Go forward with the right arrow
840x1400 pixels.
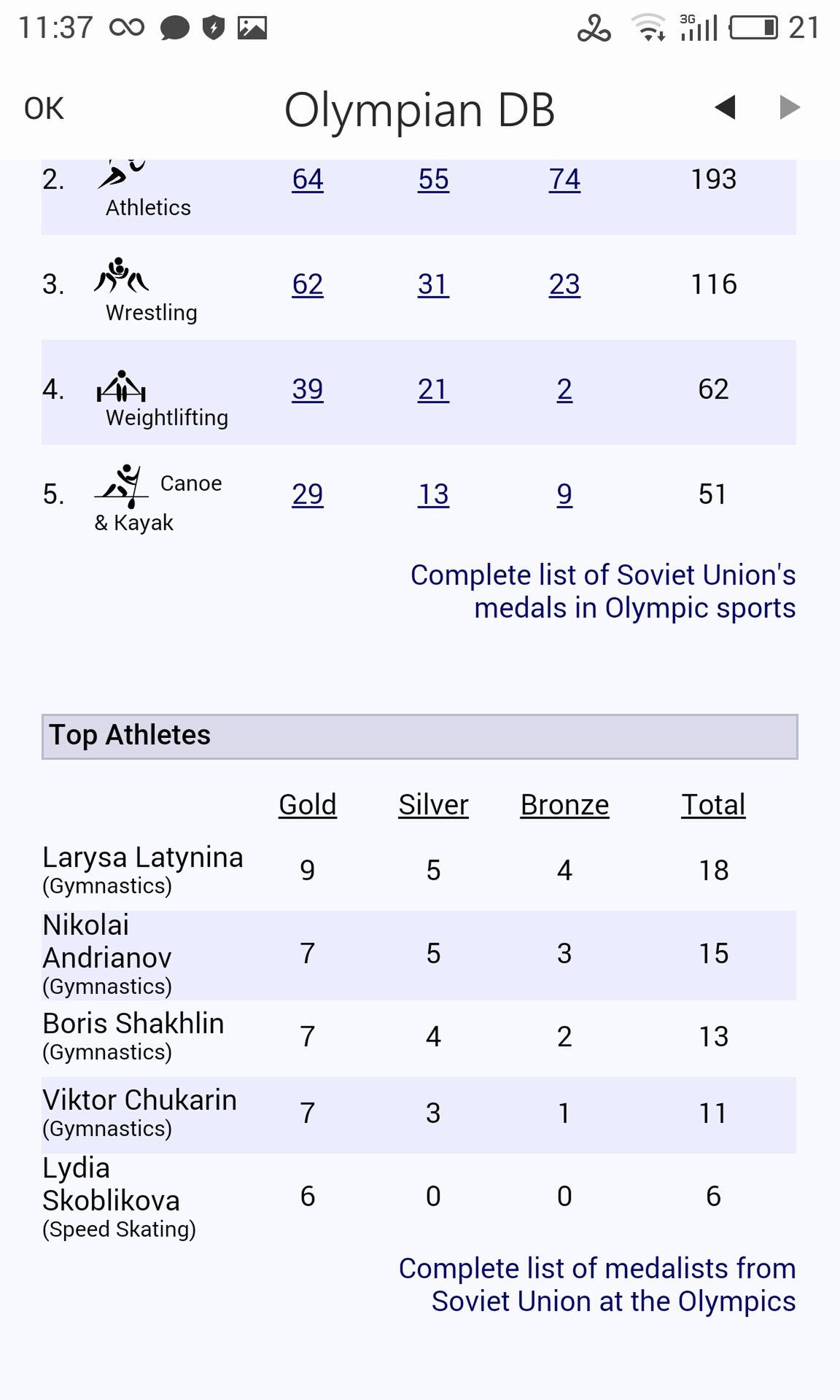click(790, 107)
